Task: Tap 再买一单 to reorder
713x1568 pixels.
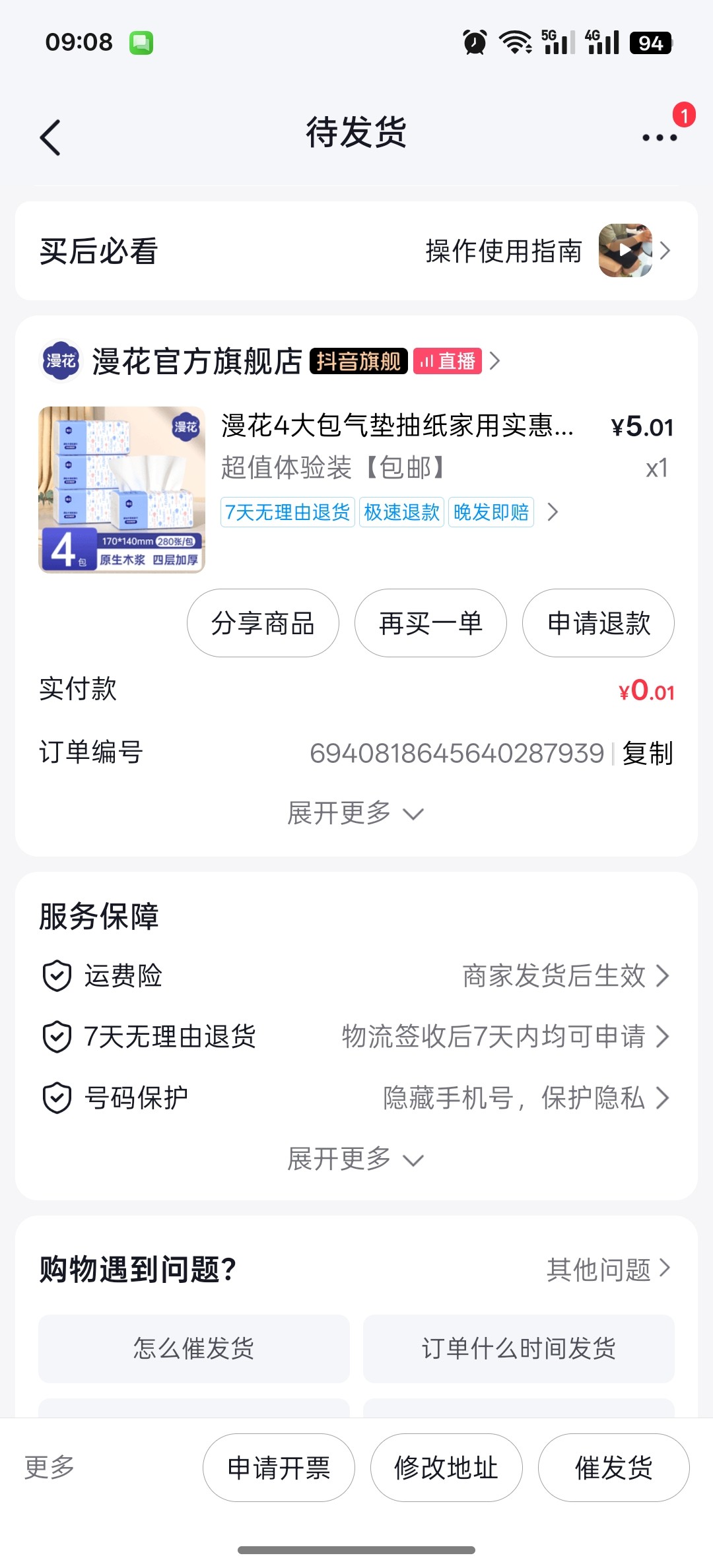Action: (430, 623)
